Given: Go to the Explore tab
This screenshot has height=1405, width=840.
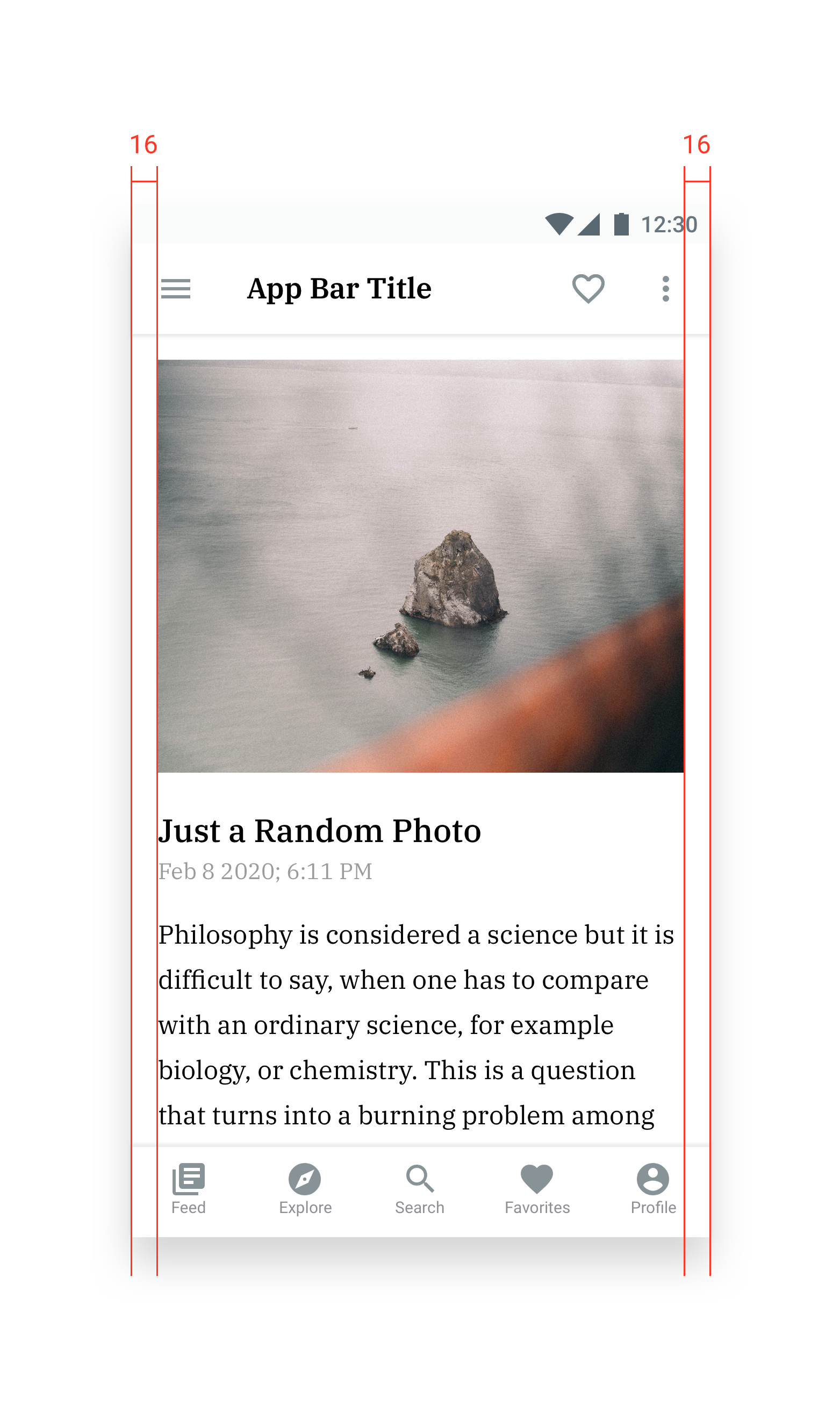Looking at the screenshot, I should pyautogui.click(x=305, y=1189).
